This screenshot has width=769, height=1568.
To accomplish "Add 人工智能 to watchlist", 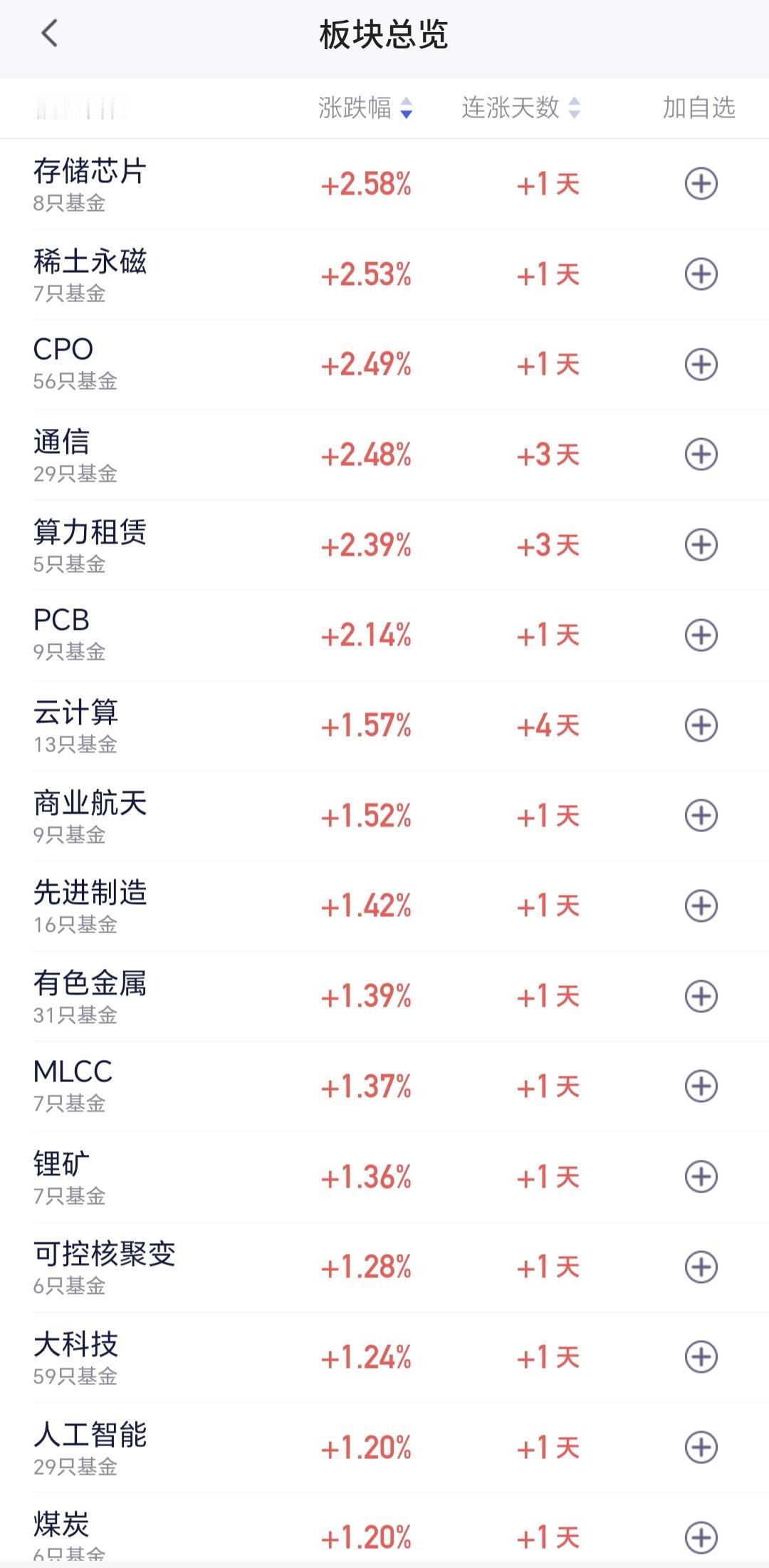I will pyautogui.click(x=701, y=1448).
